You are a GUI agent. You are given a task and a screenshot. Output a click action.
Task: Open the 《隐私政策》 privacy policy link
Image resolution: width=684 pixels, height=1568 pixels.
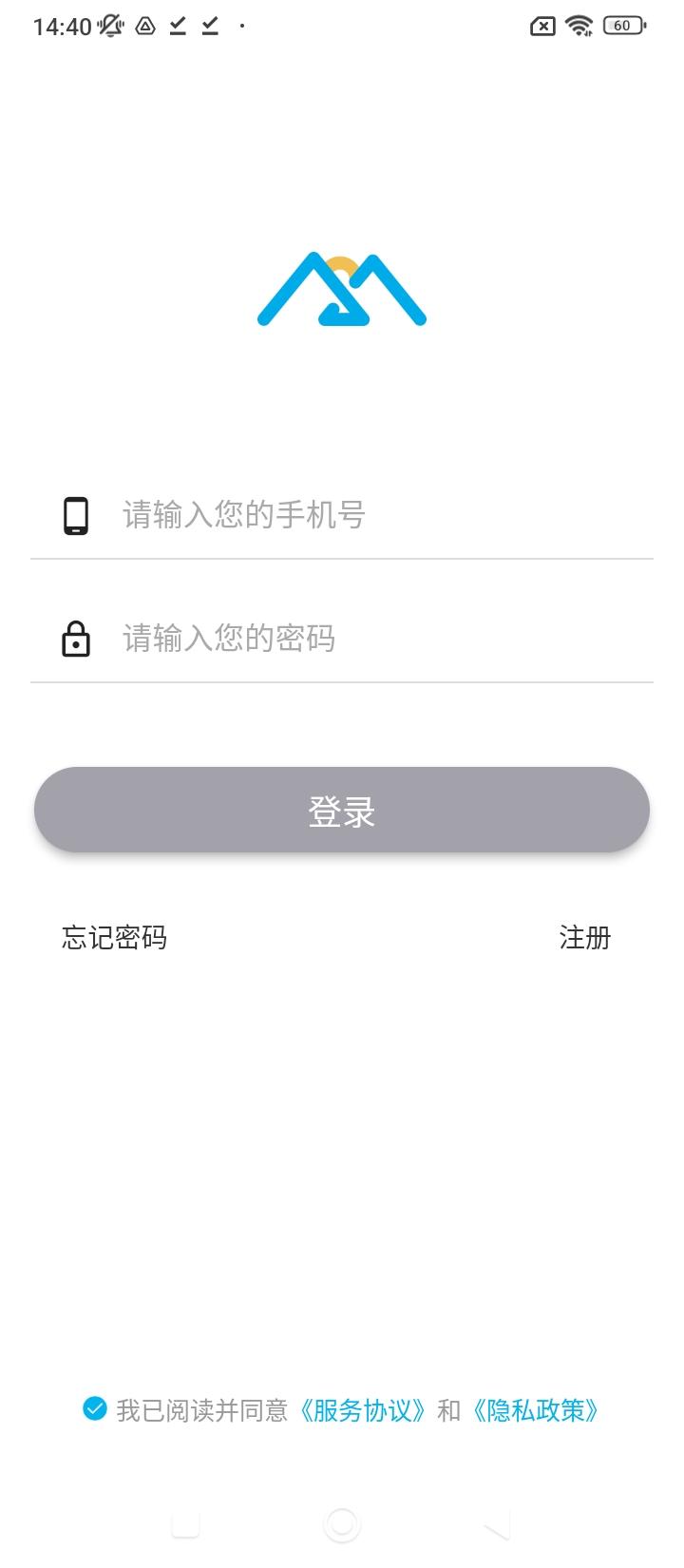[x=537, y=1411]
